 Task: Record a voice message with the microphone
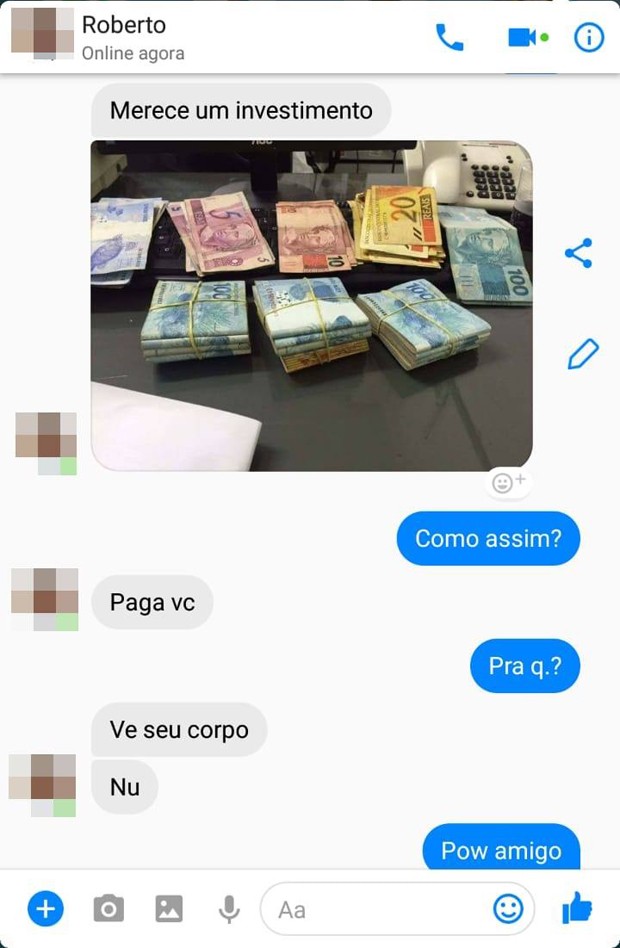point(229,909)
